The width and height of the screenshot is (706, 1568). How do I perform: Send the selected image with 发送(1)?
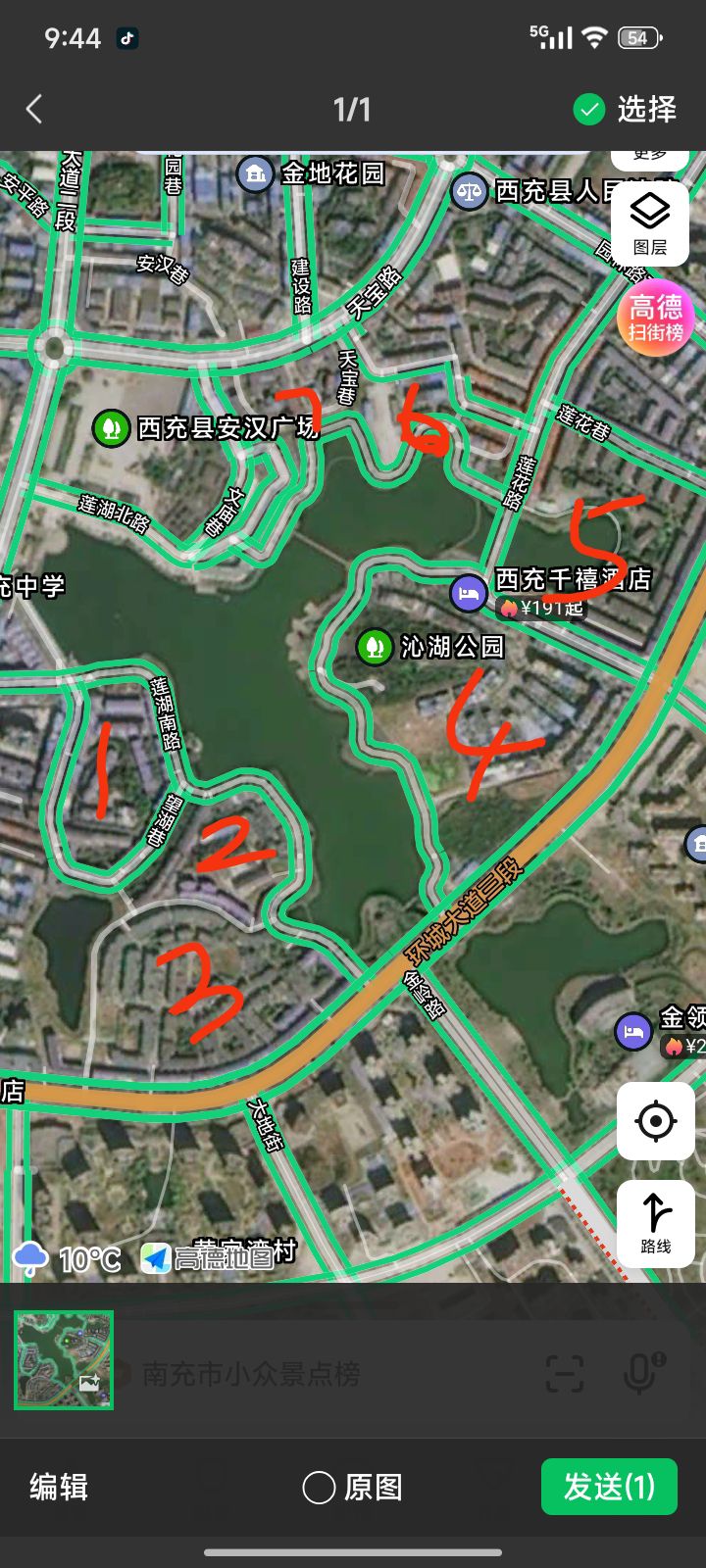click(x=609, y=1487)
